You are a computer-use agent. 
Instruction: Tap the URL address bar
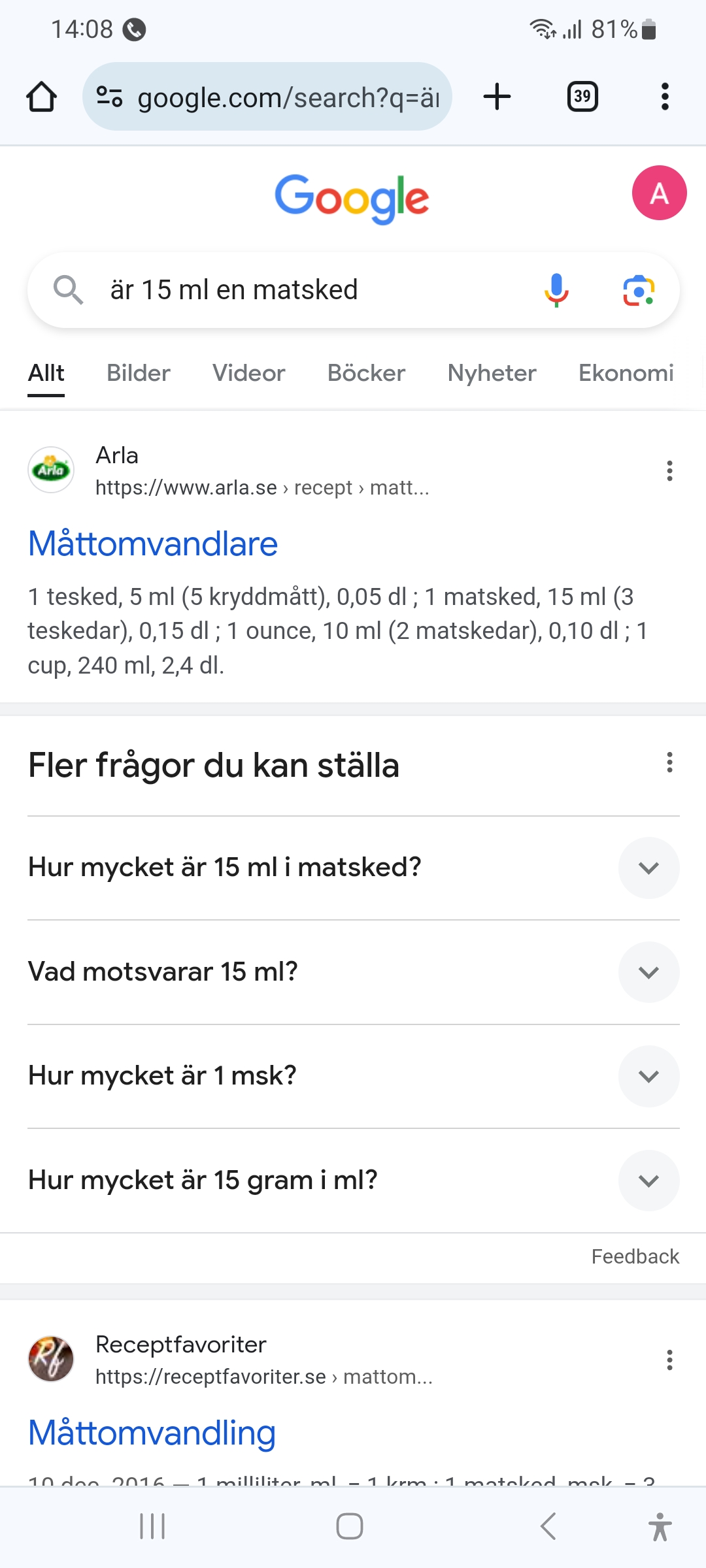pyautogui.click(x=288, y=97)
